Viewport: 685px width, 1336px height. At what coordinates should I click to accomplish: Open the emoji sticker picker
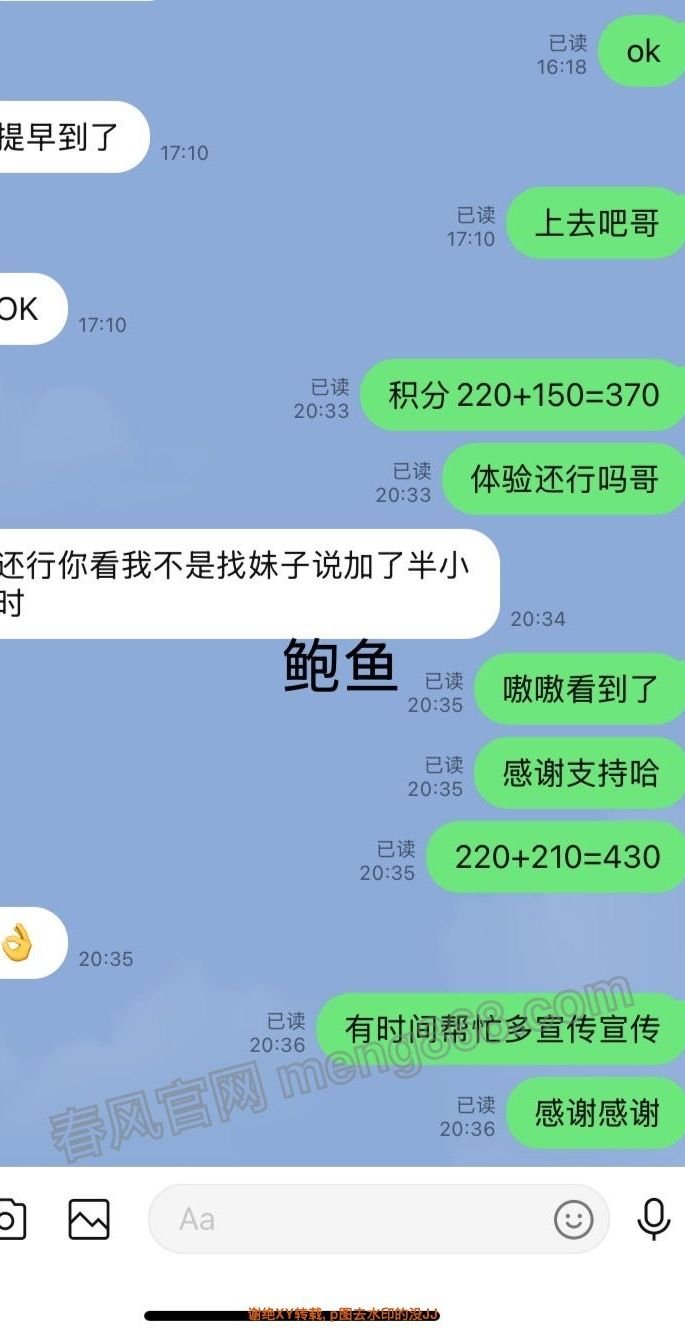(x=573, y=1219)
